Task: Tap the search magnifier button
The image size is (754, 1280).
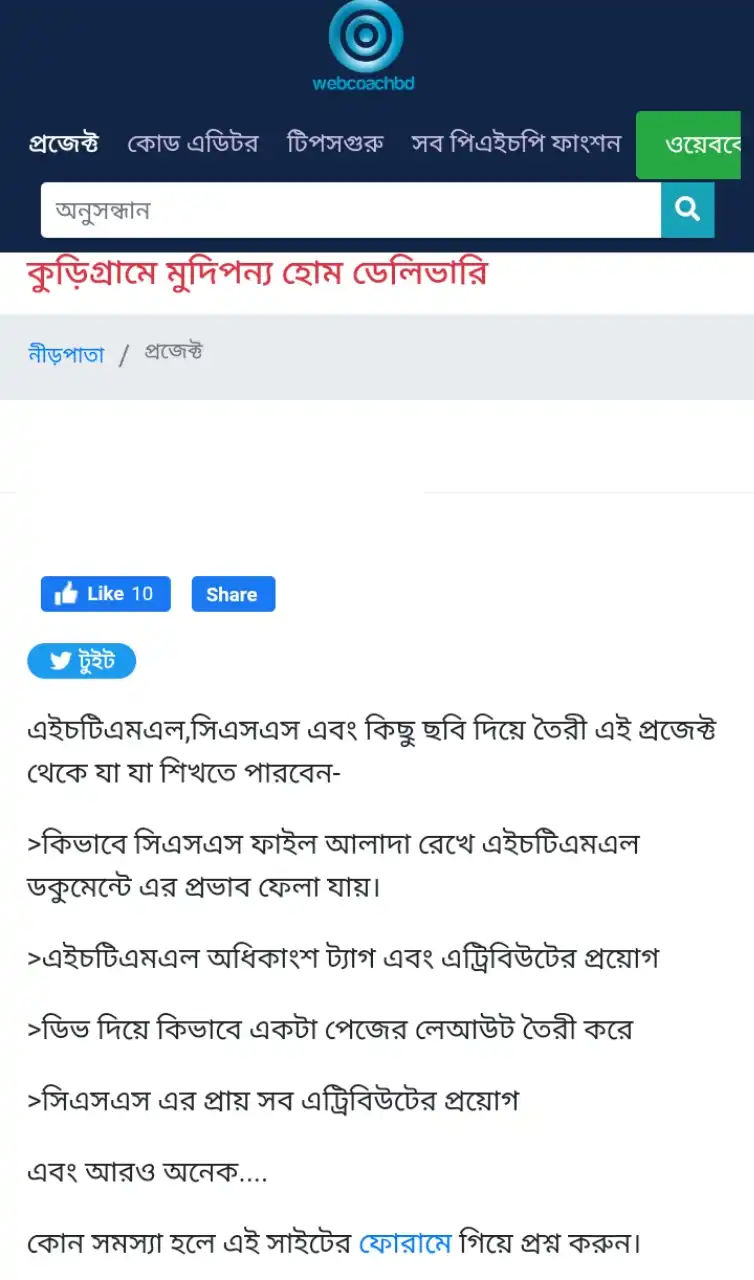Action: click(x=687, y=210)
